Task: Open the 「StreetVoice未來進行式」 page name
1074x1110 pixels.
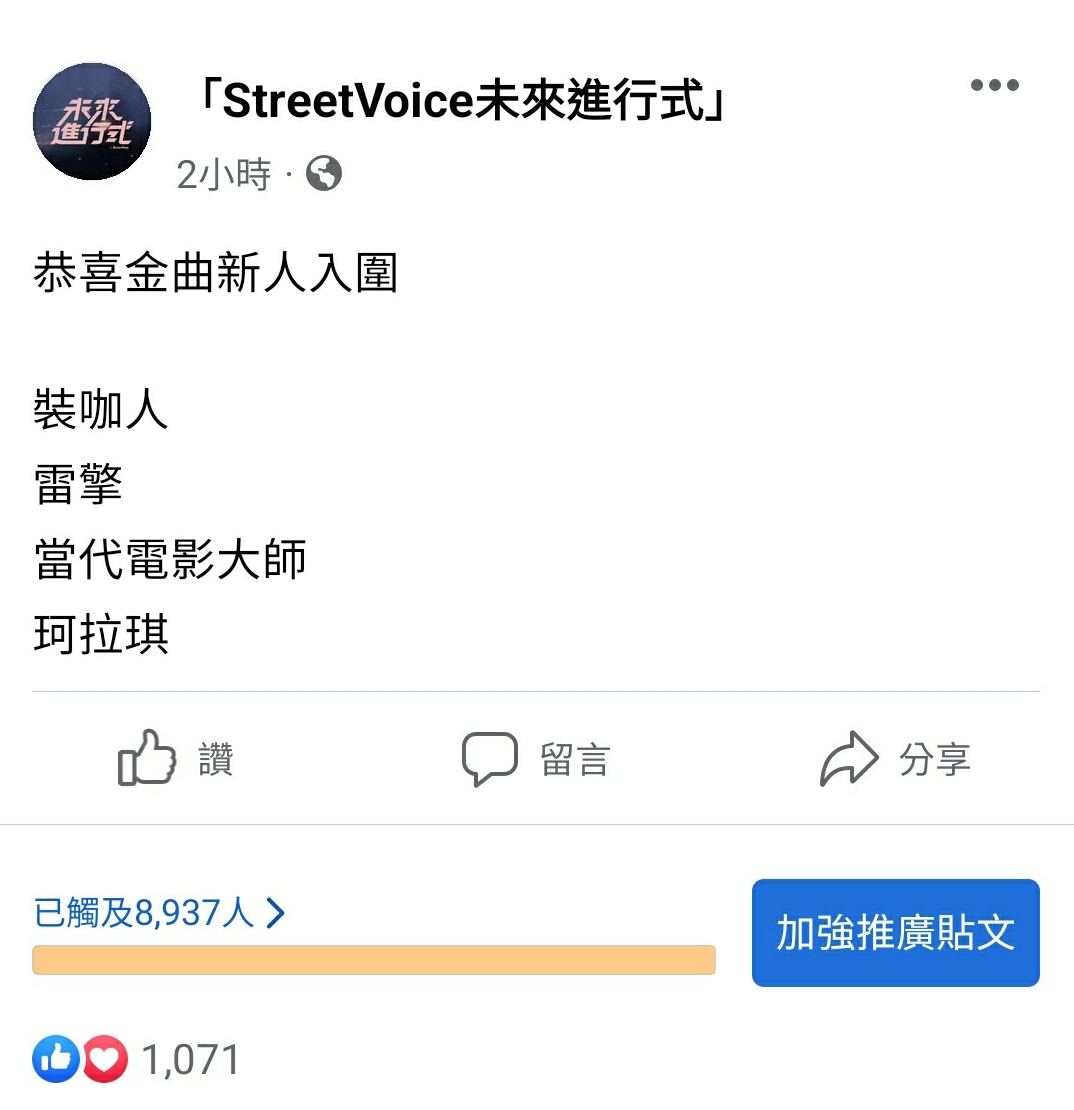Action: (x=462, y=101)
